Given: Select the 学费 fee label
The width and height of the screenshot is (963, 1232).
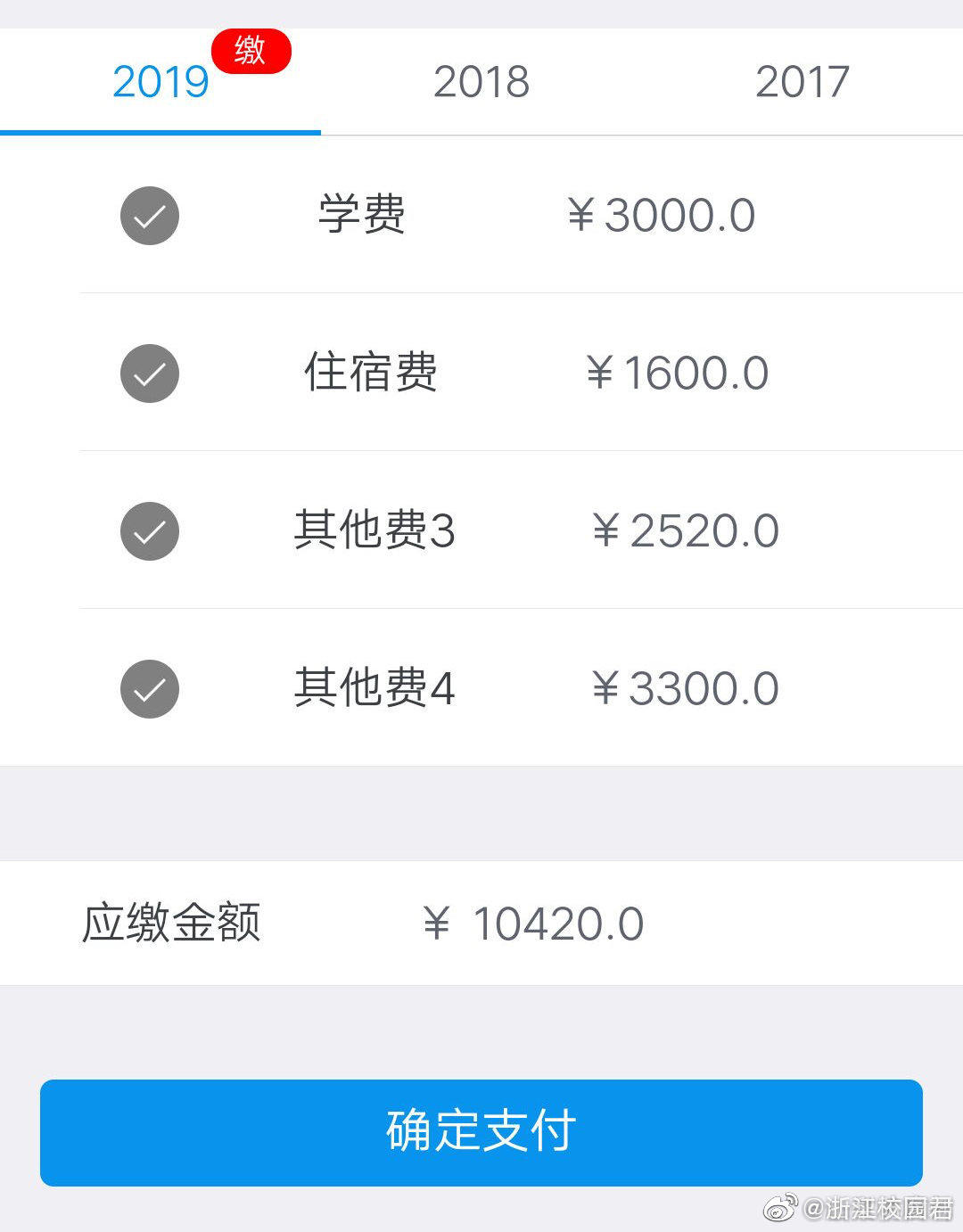Looking at the screenshot, I should [361, 212].
